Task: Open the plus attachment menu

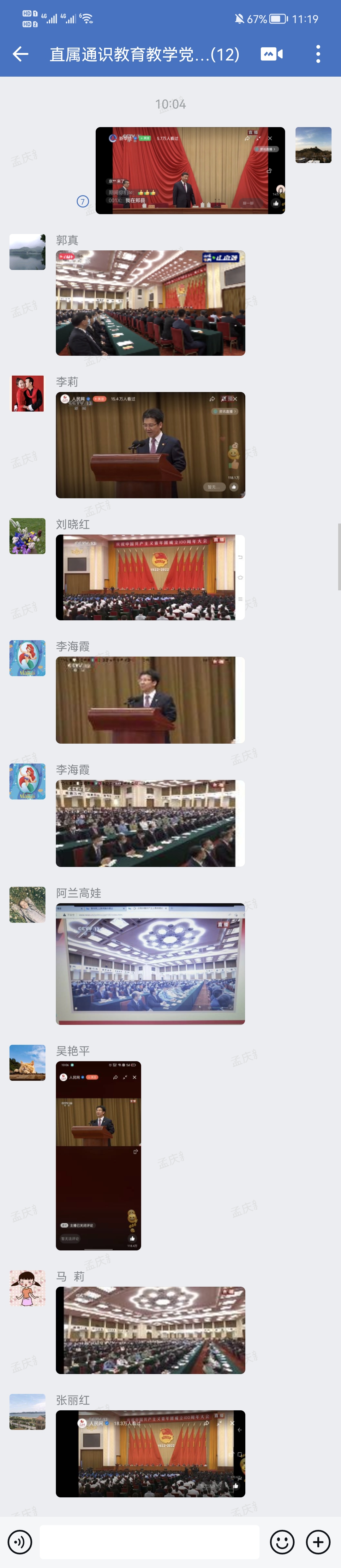Action: [318, 1542]
